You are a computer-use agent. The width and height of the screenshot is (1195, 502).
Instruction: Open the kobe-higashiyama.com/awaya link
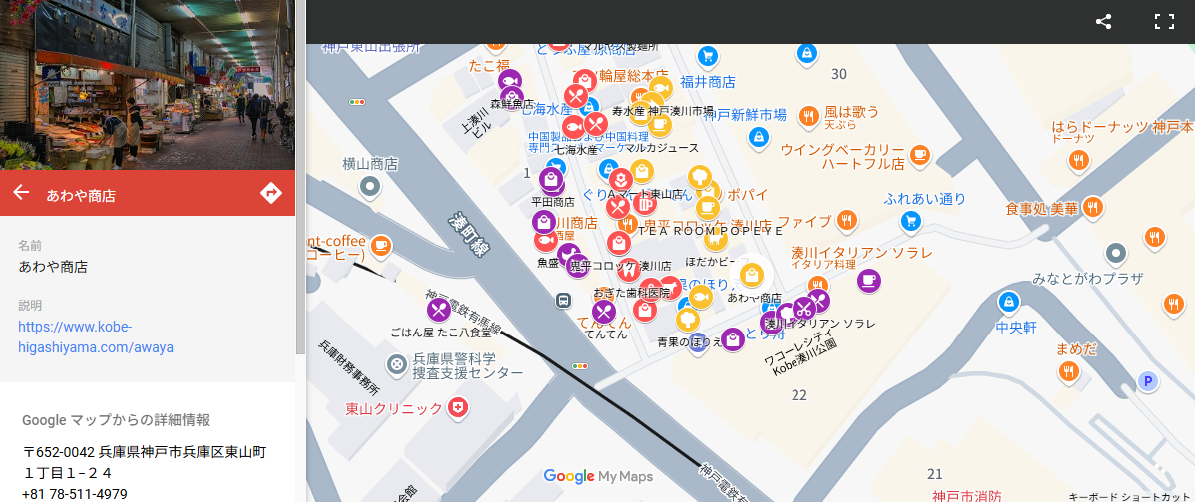[96, 337]
